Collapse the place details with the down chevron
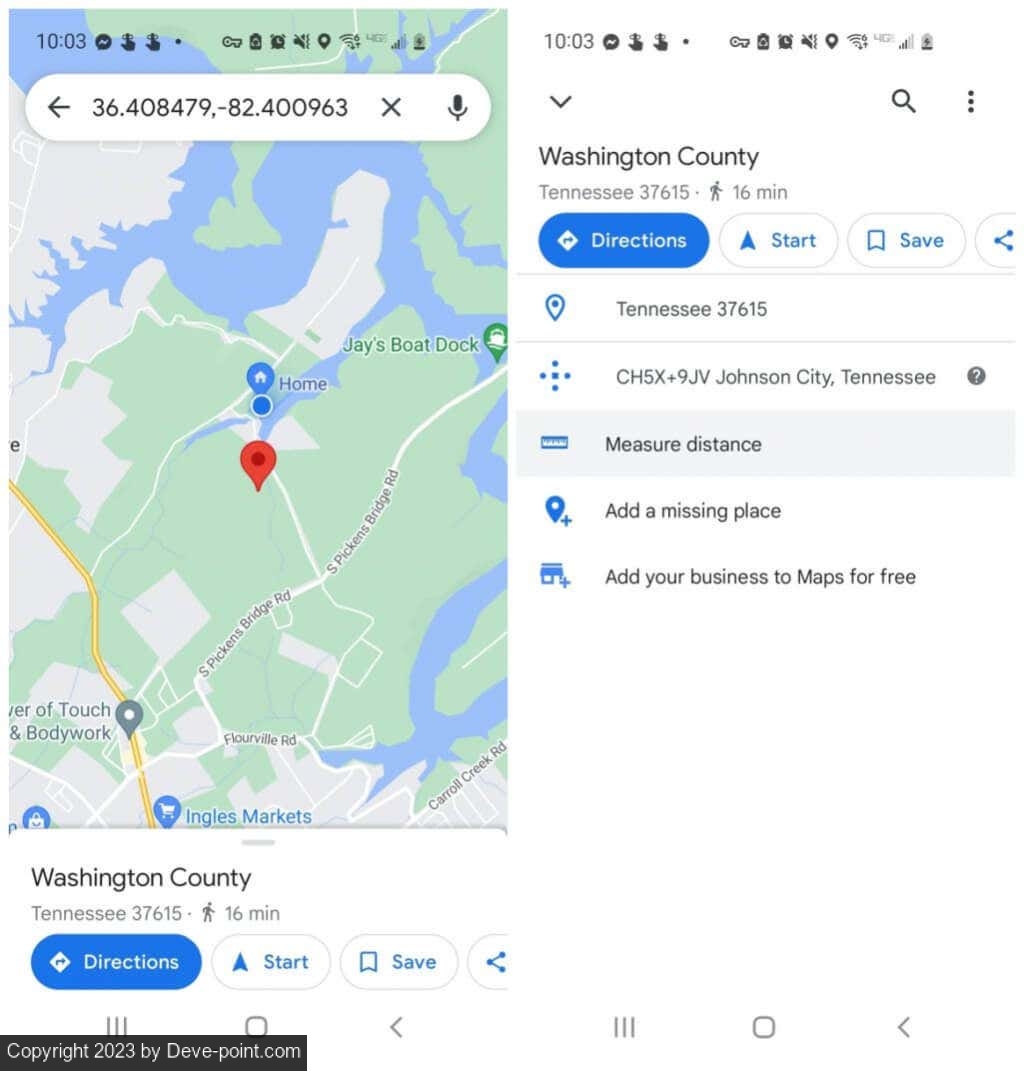Viewport: 1024px width, 1071px height. pyautogui.click(x=561, y=101)
